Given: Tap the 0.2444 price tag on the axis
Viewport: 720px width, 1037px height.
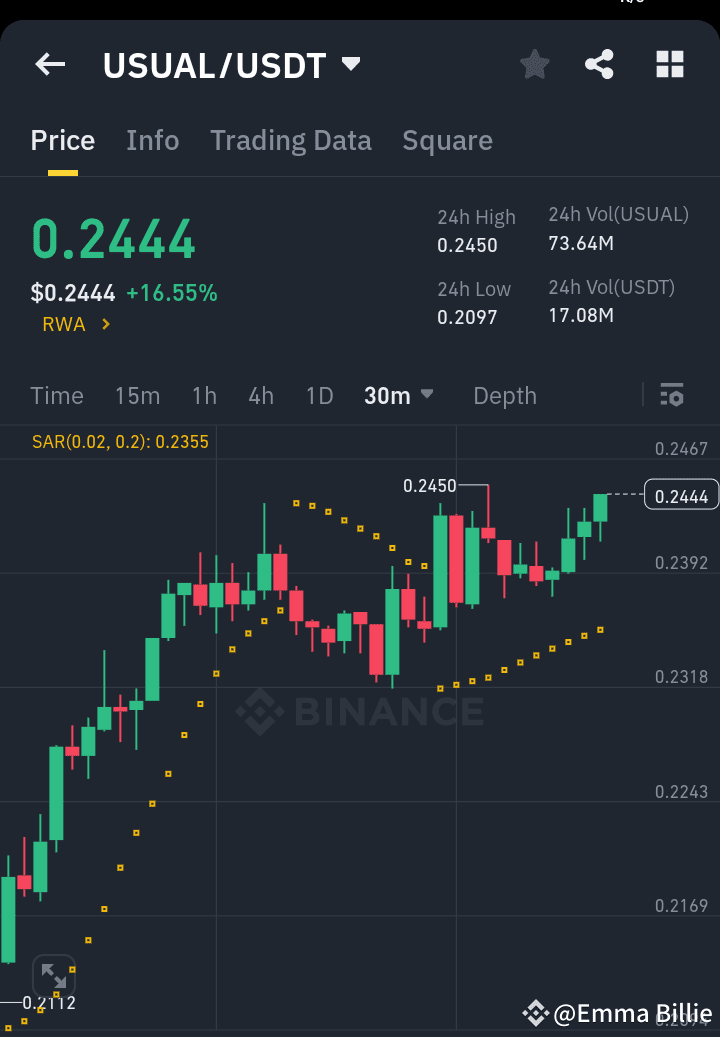Looking at the screenshot, I should point(681,494).
